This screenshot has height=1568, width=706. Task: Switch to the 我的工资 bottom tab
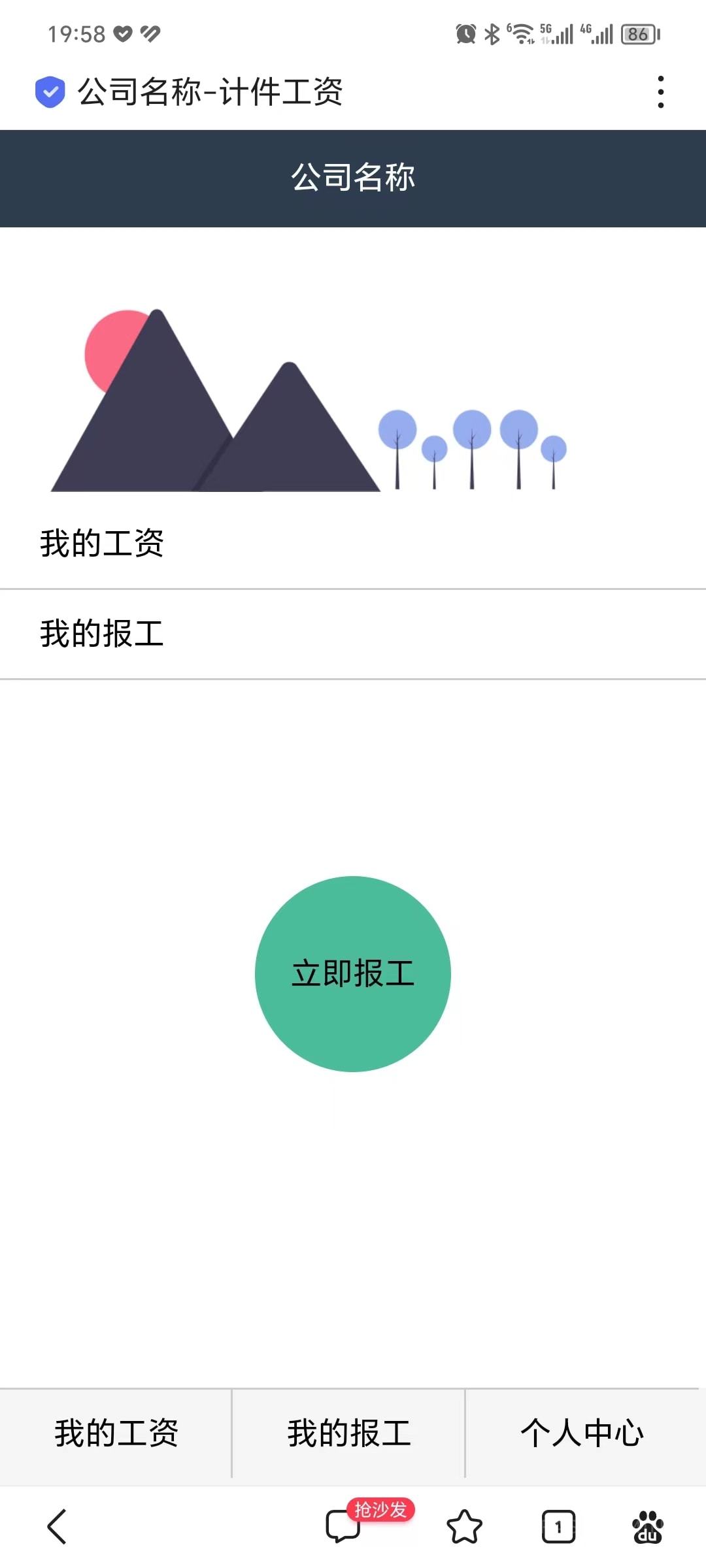pyautogui.click(x=116, y=1433)
